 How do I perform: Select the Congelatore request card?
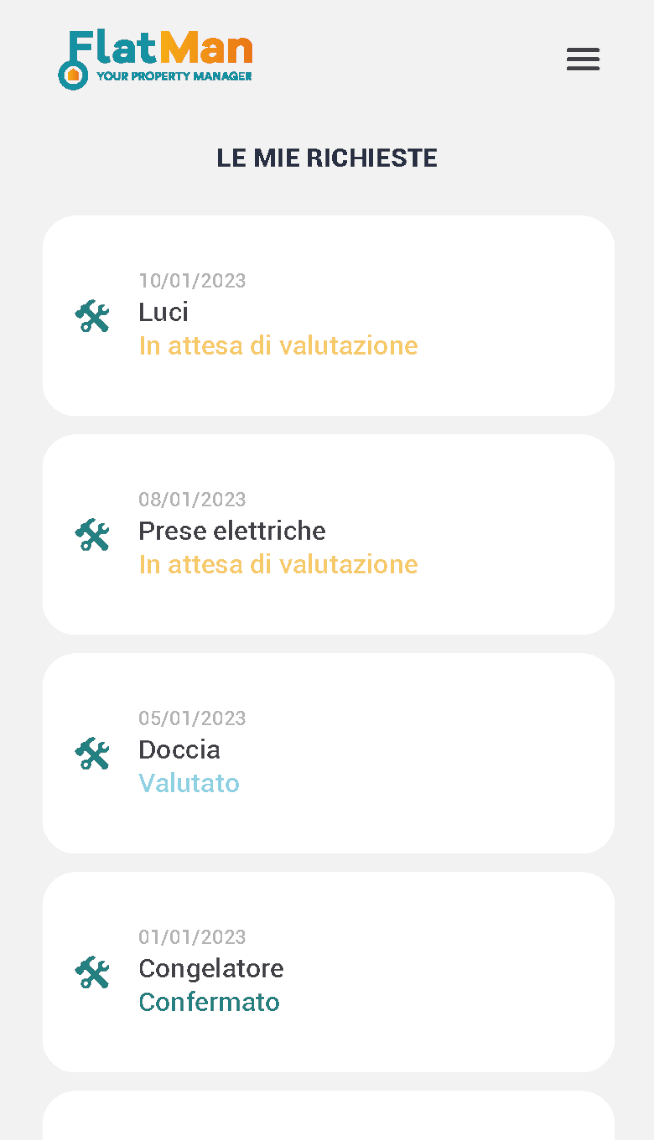tap(328, 972)
